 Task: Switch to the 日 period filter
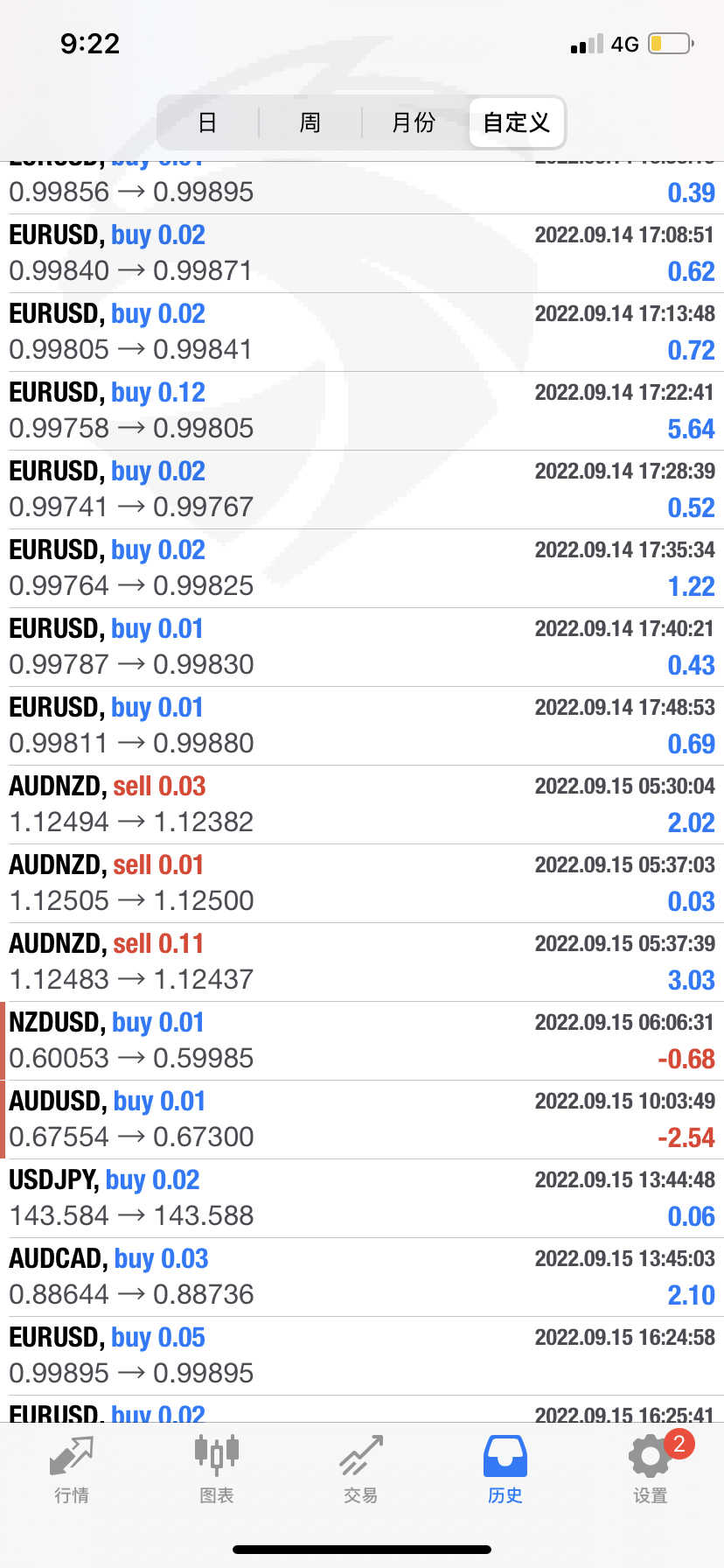coord(207,122)
